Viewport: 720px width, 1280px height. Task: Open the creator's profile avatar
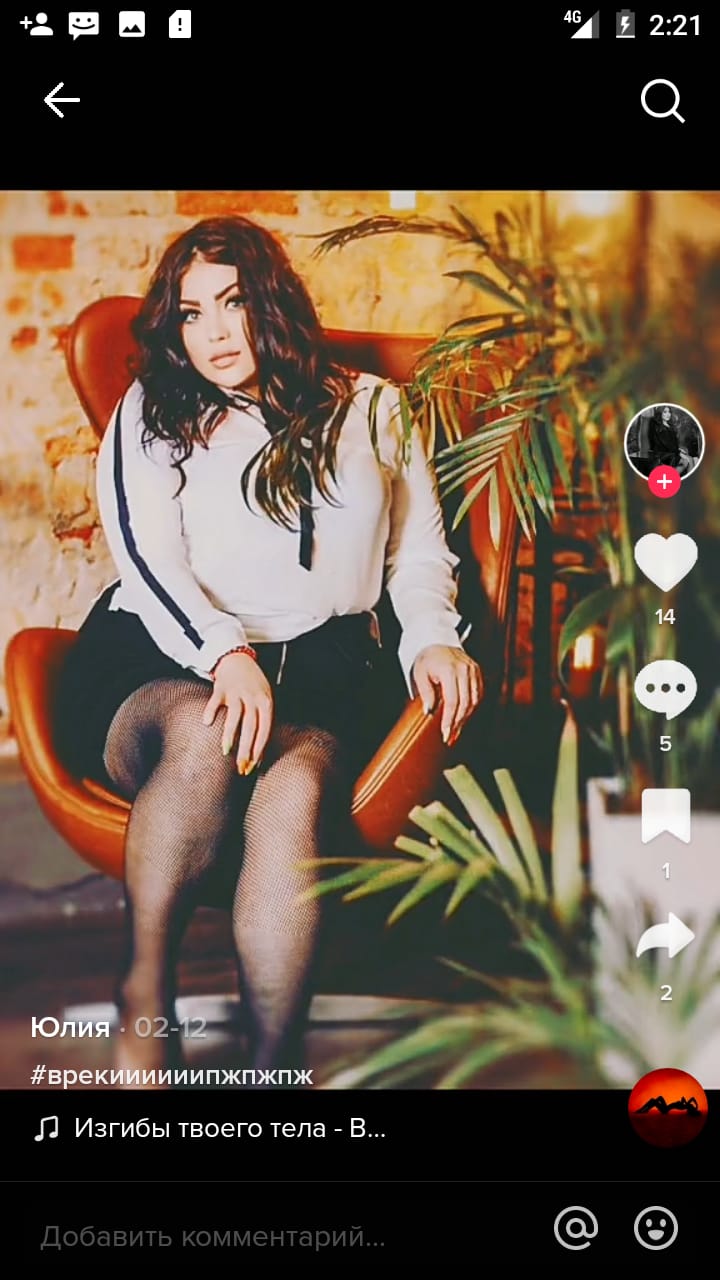tap(664, 440)
